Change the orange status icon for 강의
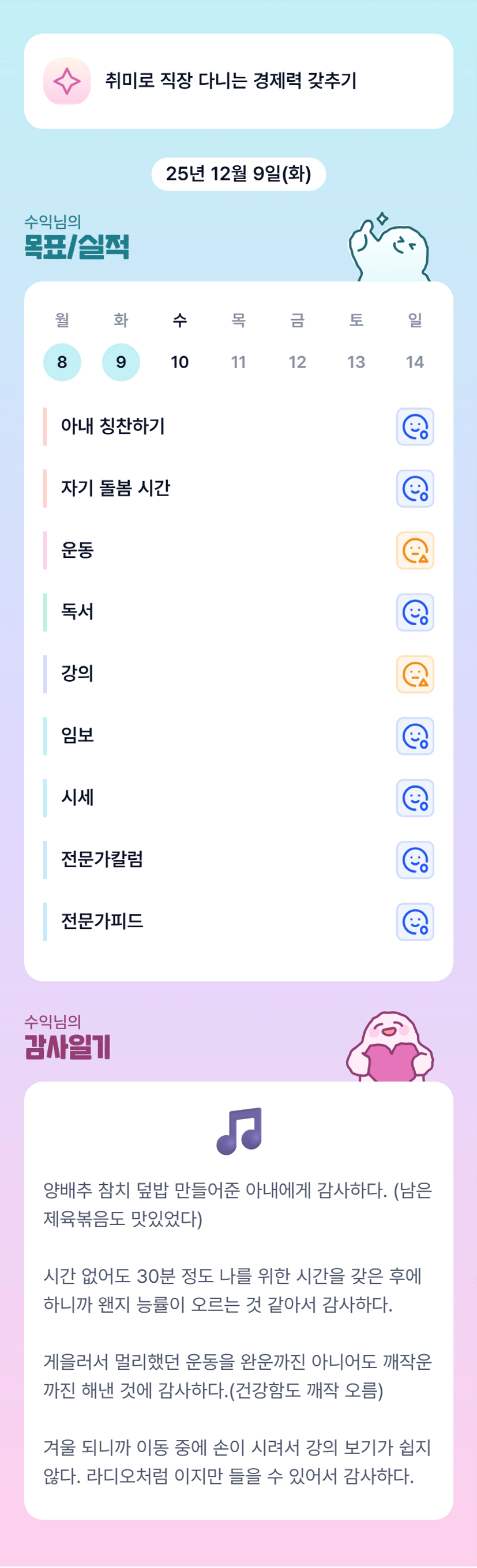 [415, 674]
